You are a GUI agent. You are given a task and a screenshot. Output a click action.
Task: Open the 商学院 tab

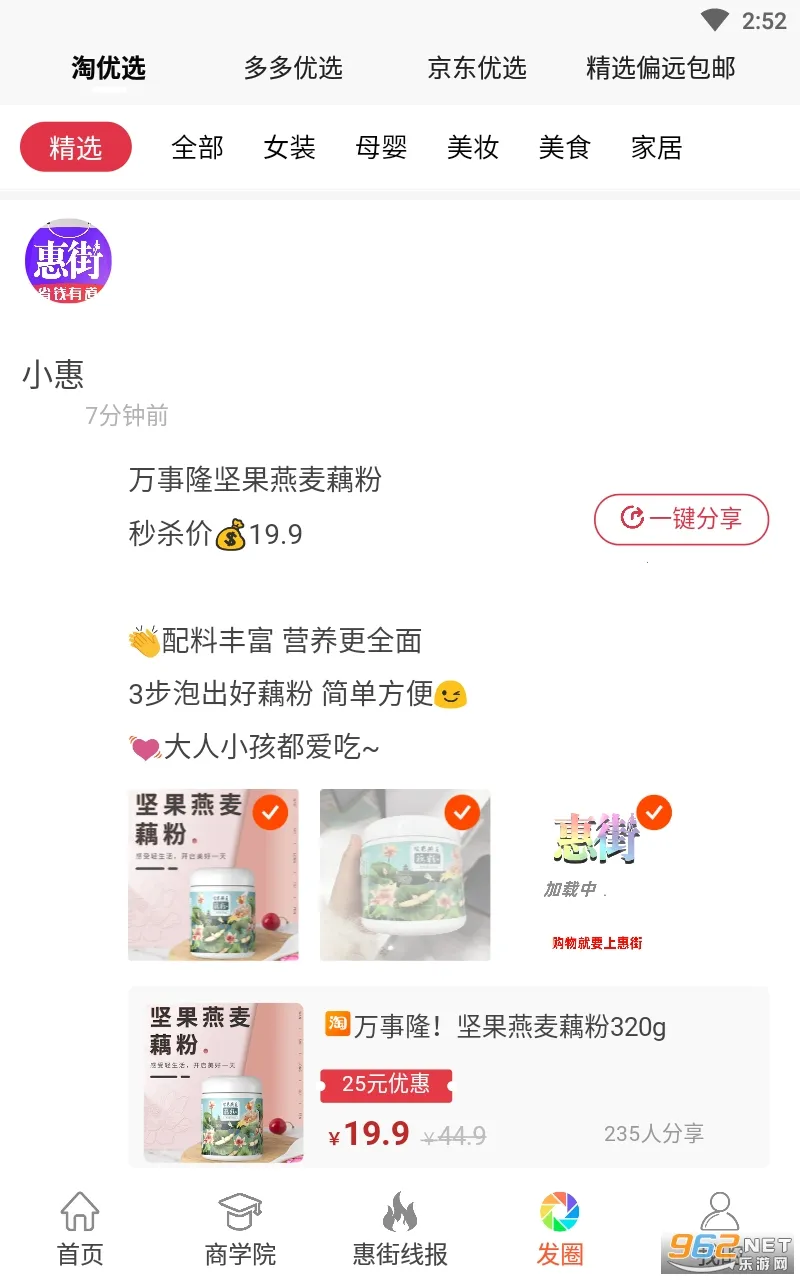(240, 1228)
